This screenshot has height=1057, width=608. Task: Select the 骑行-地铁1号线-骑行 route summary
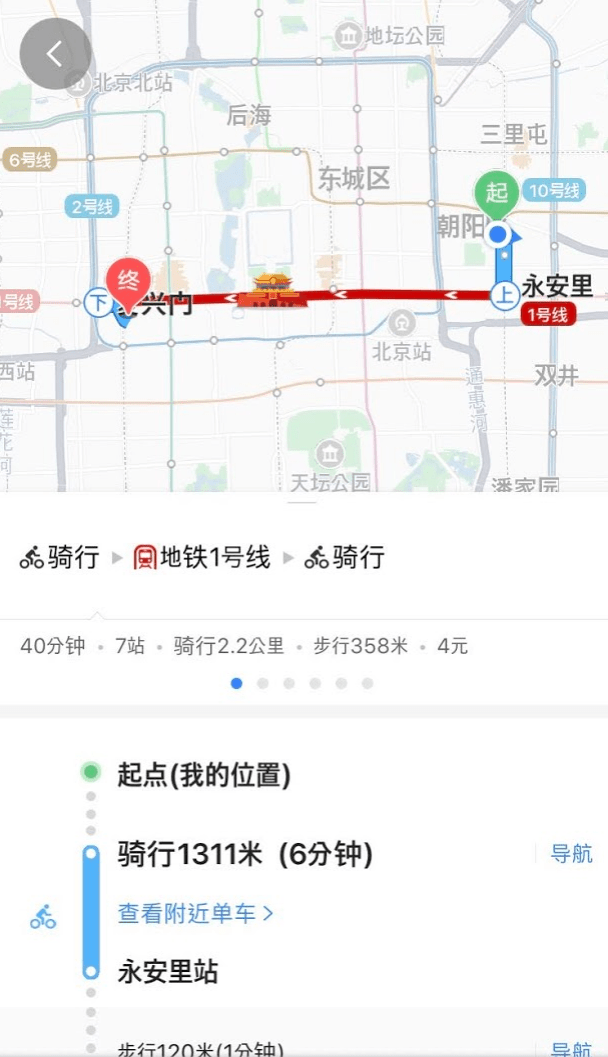pos(202,557)
